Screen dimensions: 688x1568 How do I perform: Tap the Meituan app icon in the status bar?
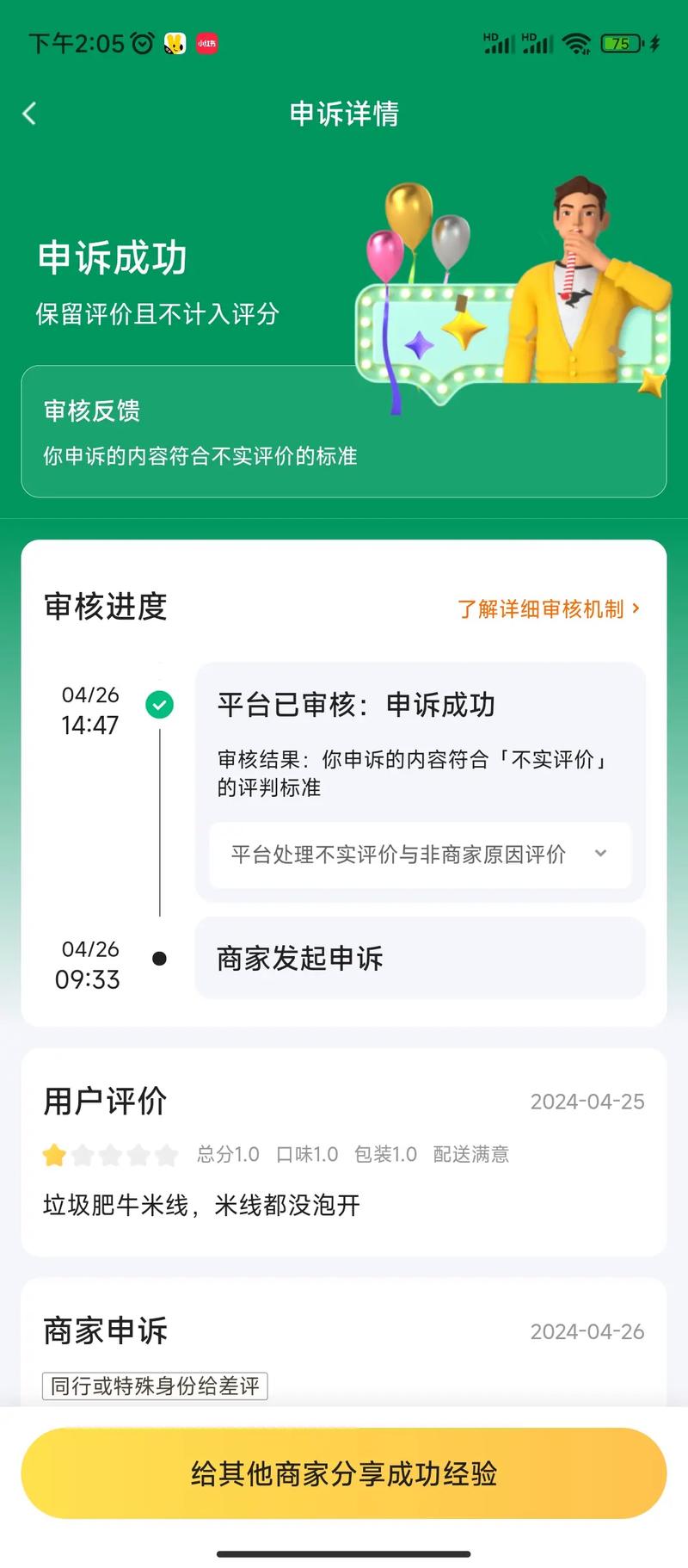point(173,43)
